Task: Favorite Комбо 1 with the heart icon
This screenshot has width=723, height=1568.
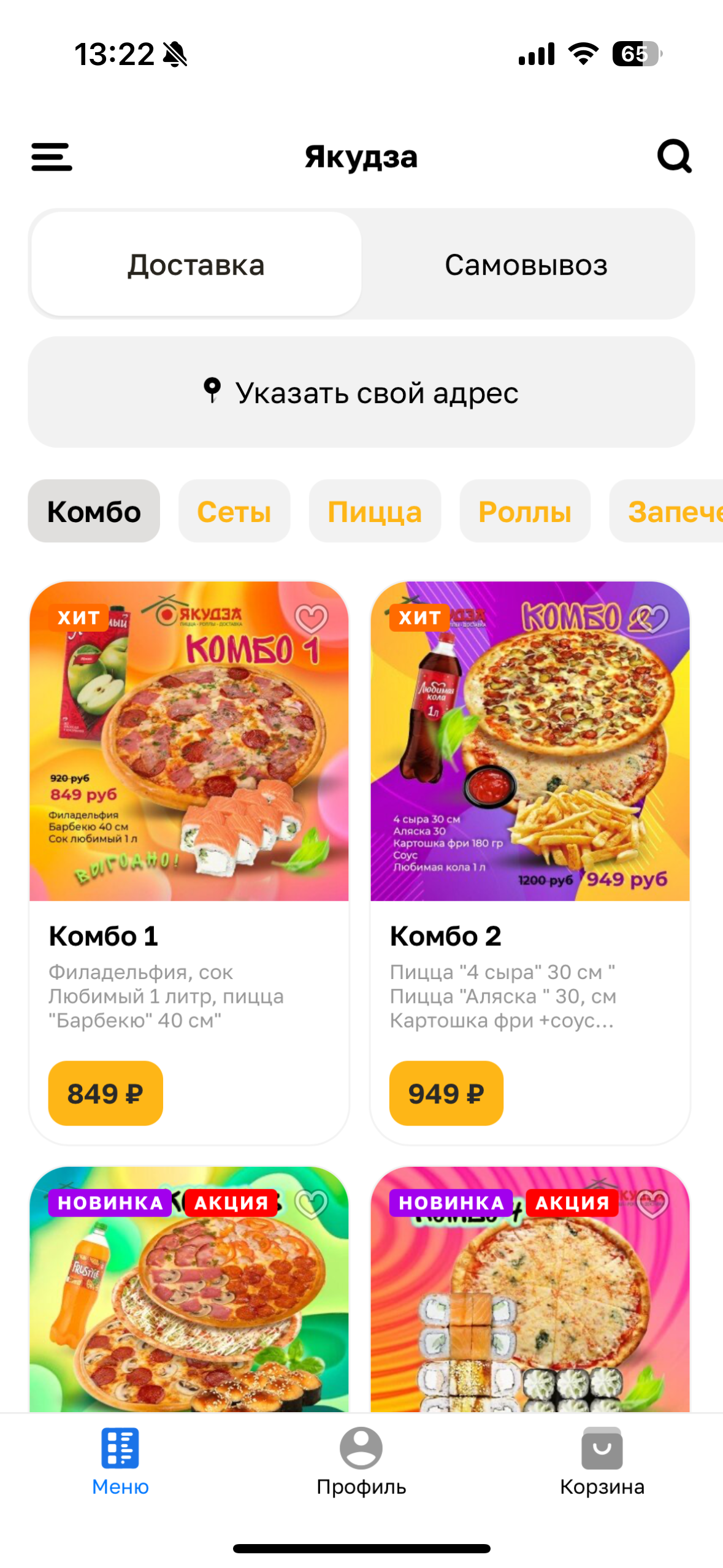Action: click(312, 618)
